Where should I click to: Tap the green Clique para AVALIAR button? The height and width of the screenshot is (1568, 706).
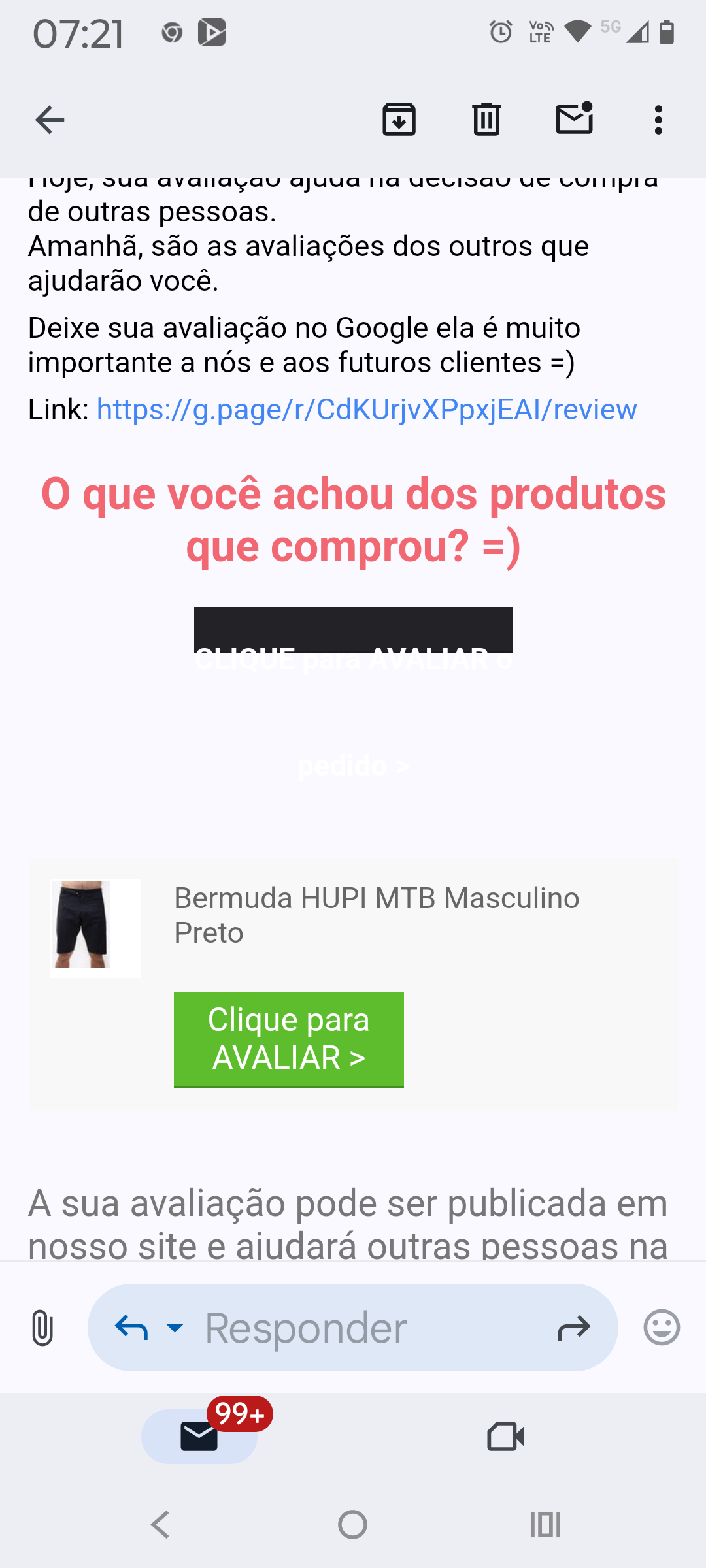[288, 1039]
